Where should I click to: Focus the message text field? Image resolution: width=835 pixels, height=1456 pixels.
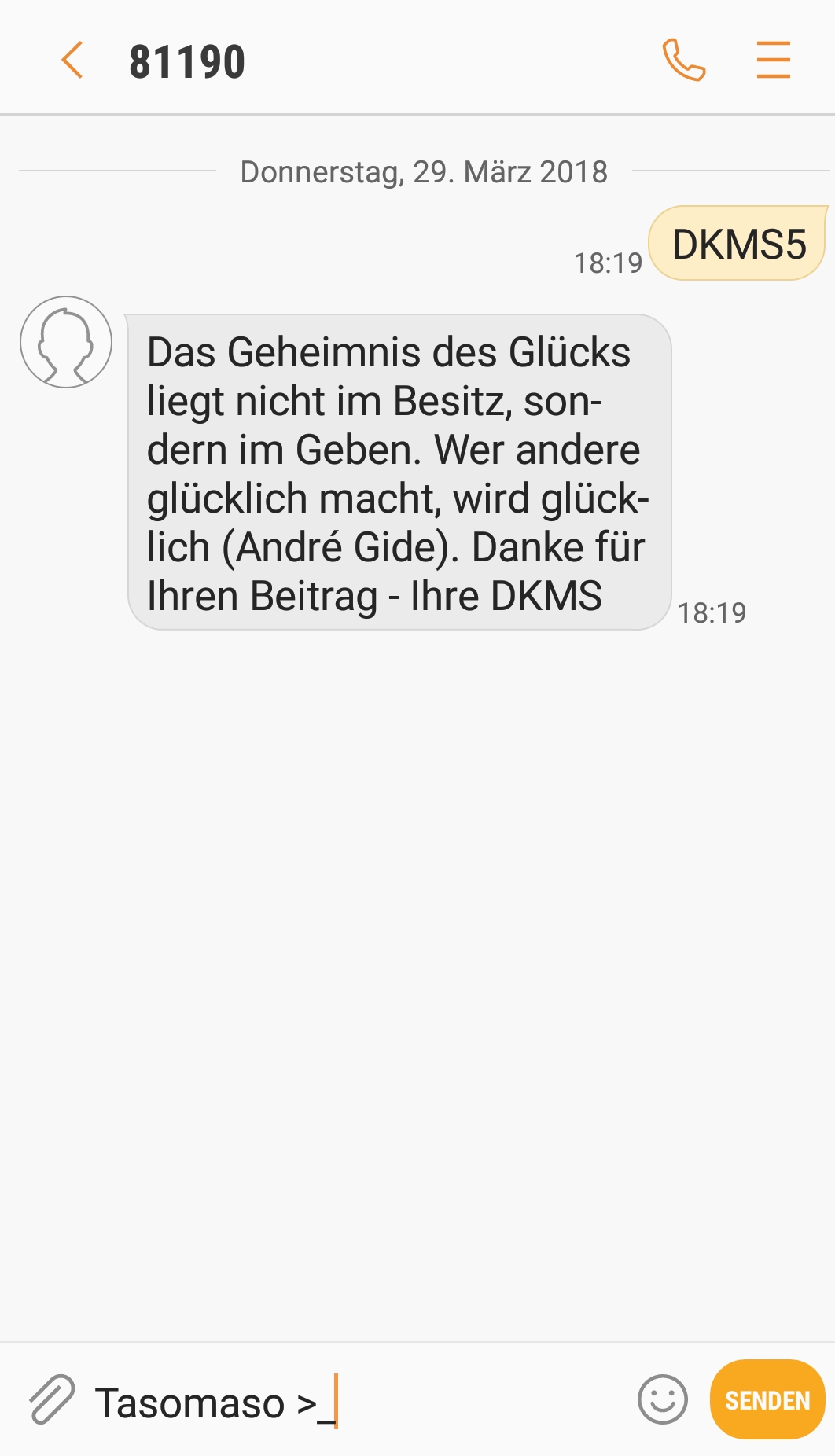coord(358,1402)
